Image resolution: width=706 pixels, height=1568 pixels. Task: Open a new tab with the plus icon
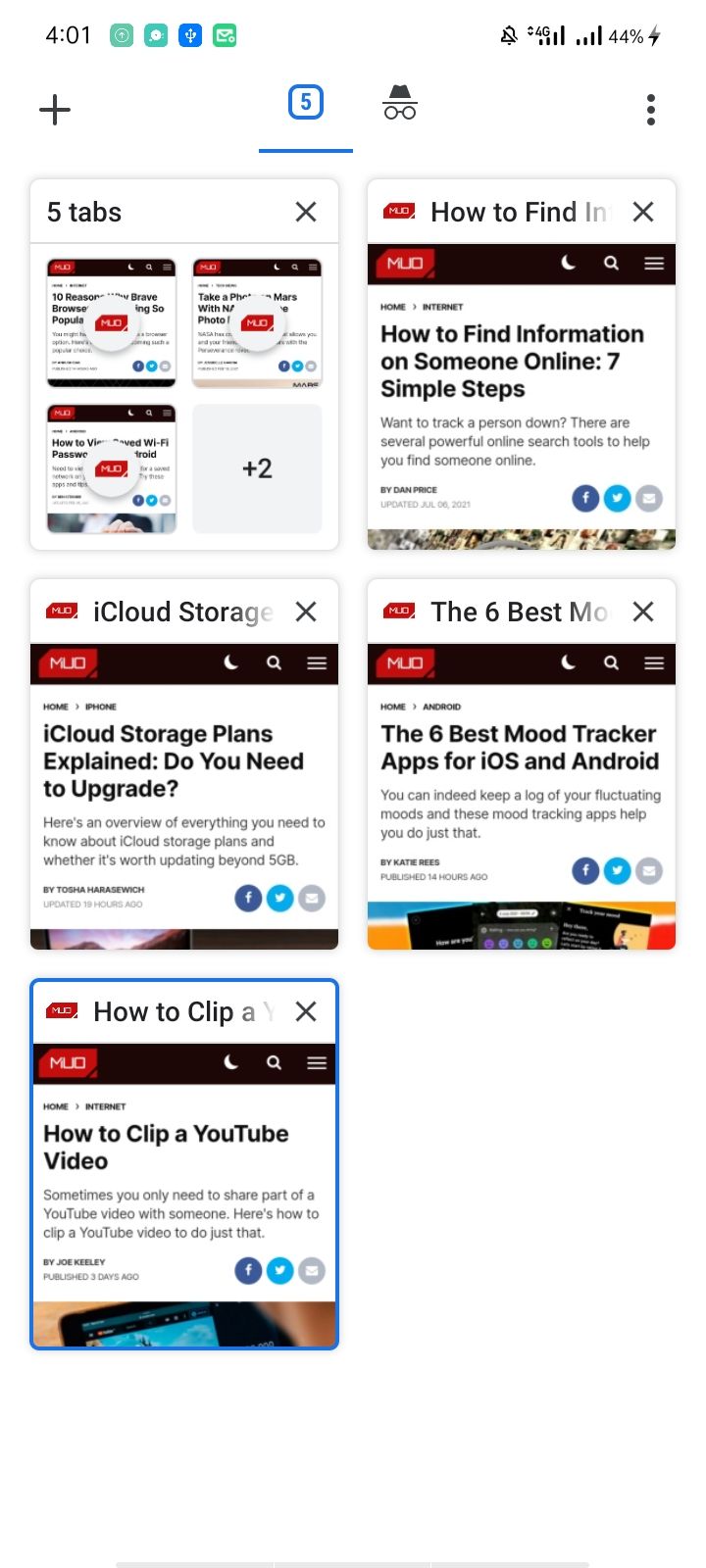click(55, 110)
